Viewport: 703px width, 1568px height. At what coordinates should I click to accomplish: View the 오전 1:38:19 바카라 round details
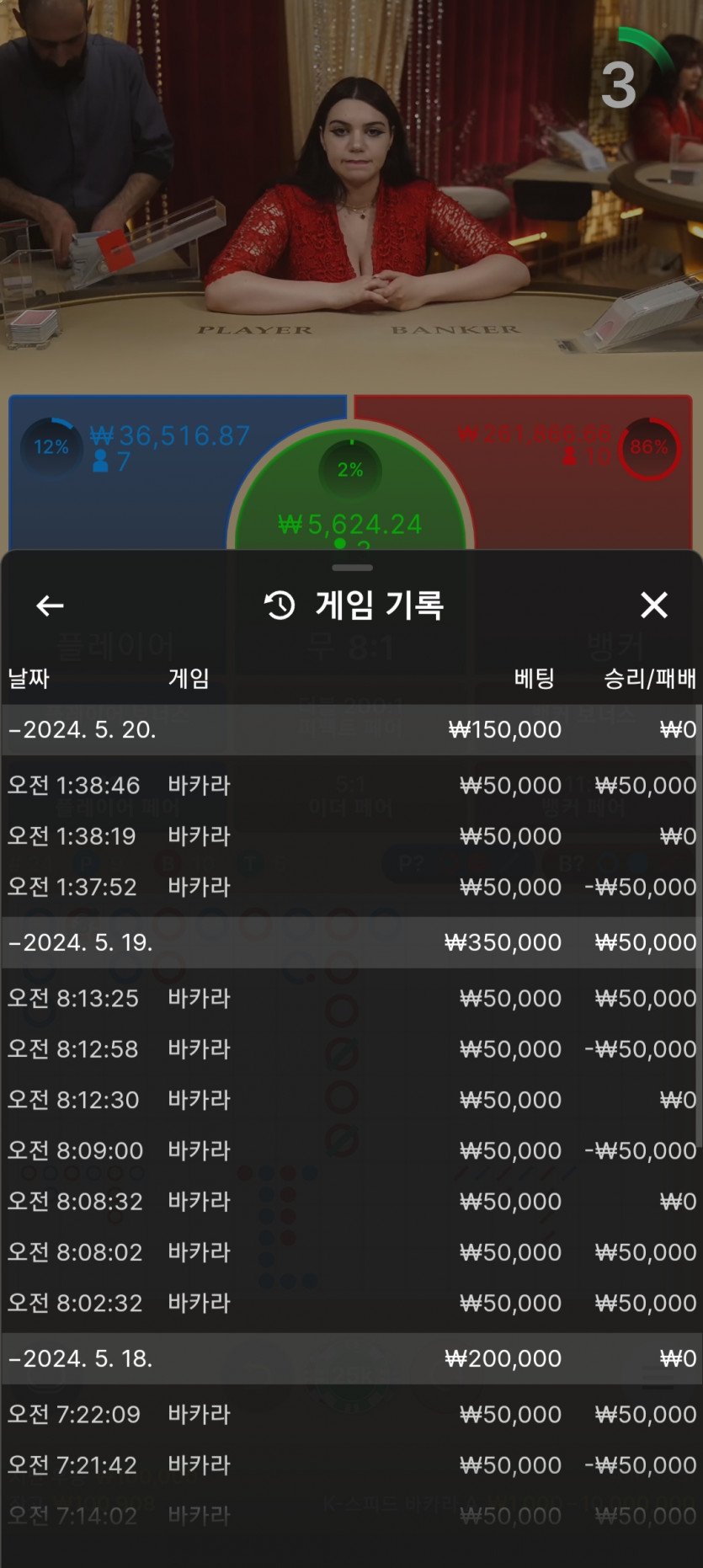(x=351, y=836)
